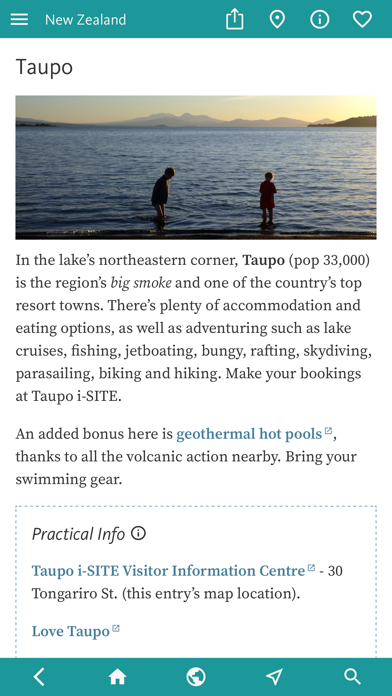Open the globe icon in bottom bar

[196, 677]
